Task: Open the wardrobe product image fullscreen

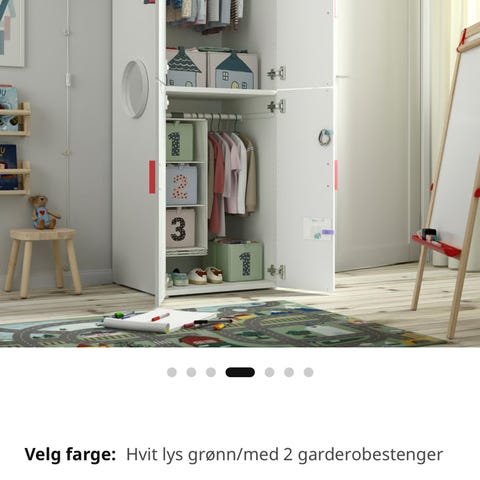Action: (x=240, y=173)
